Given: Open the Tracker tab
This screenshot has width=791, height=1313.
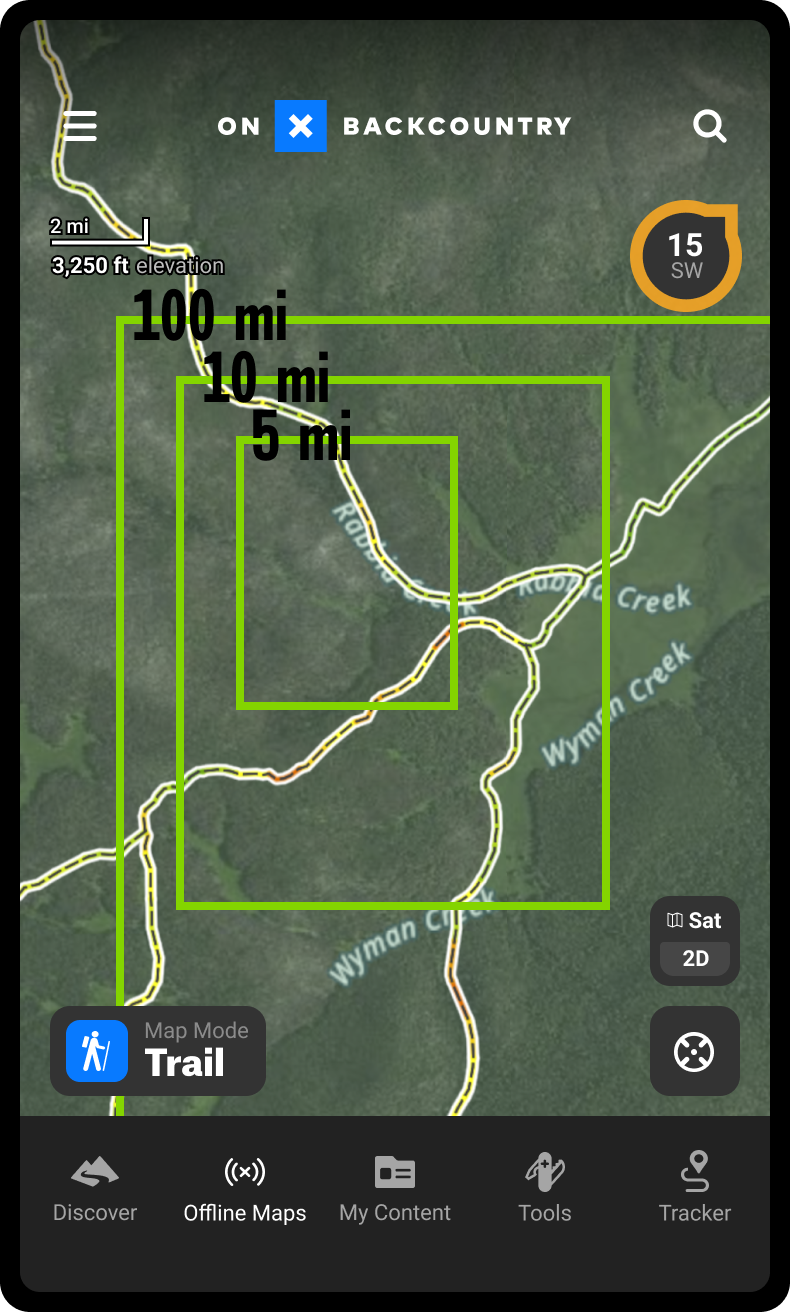Looking at the screenshot, I should click(x=695, y=1189).
